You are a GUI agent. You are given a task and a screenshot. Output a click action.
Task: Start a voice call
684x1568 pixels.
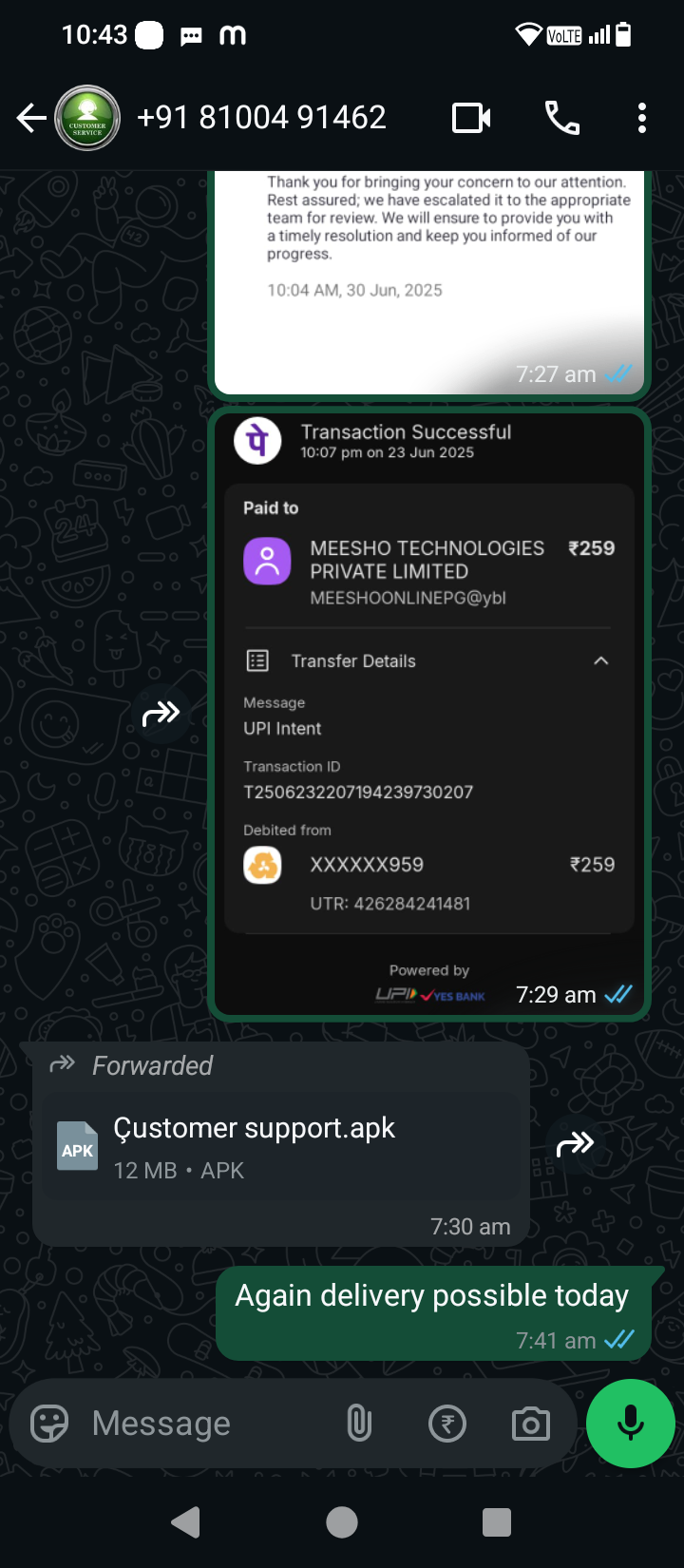(561, 119)
